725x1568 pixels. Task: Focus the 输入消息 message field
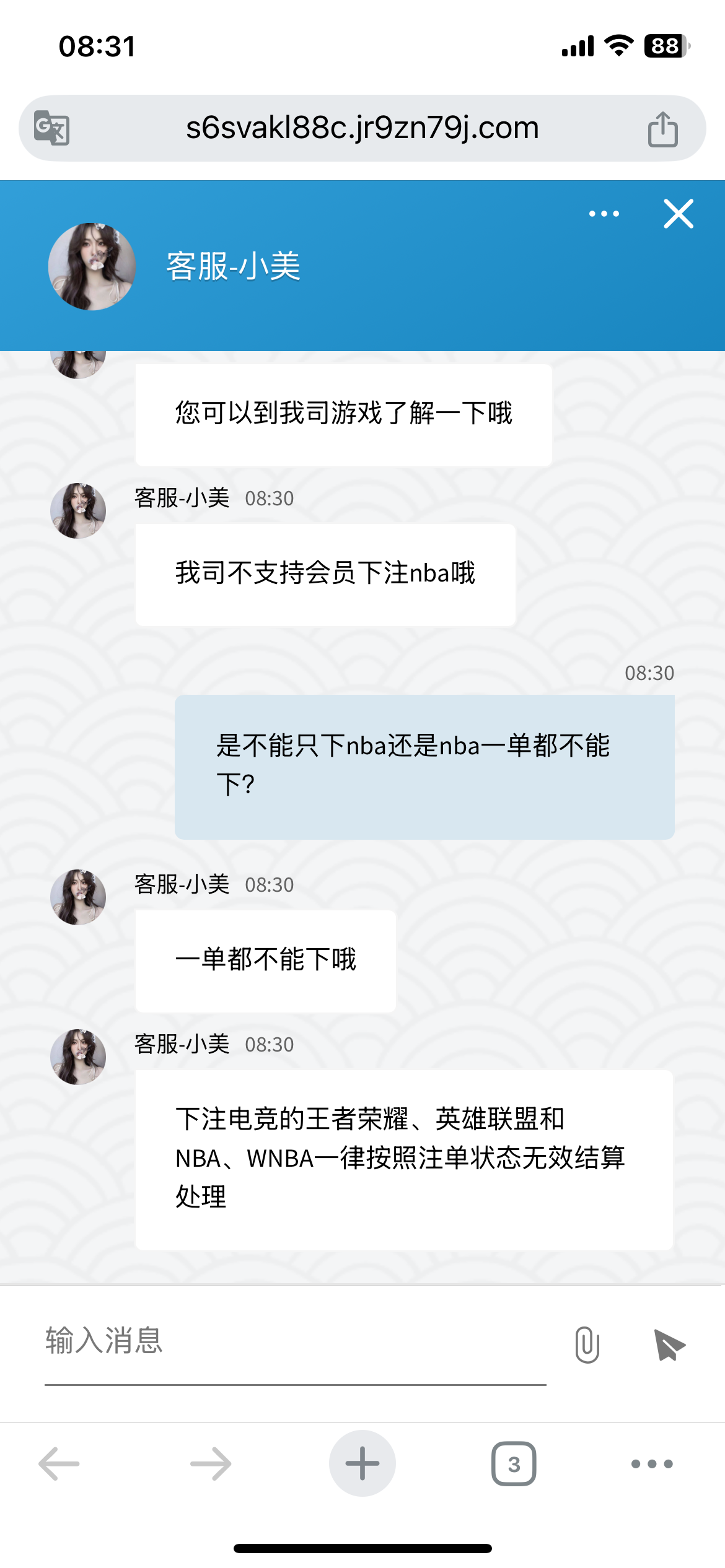[295, 1341]
